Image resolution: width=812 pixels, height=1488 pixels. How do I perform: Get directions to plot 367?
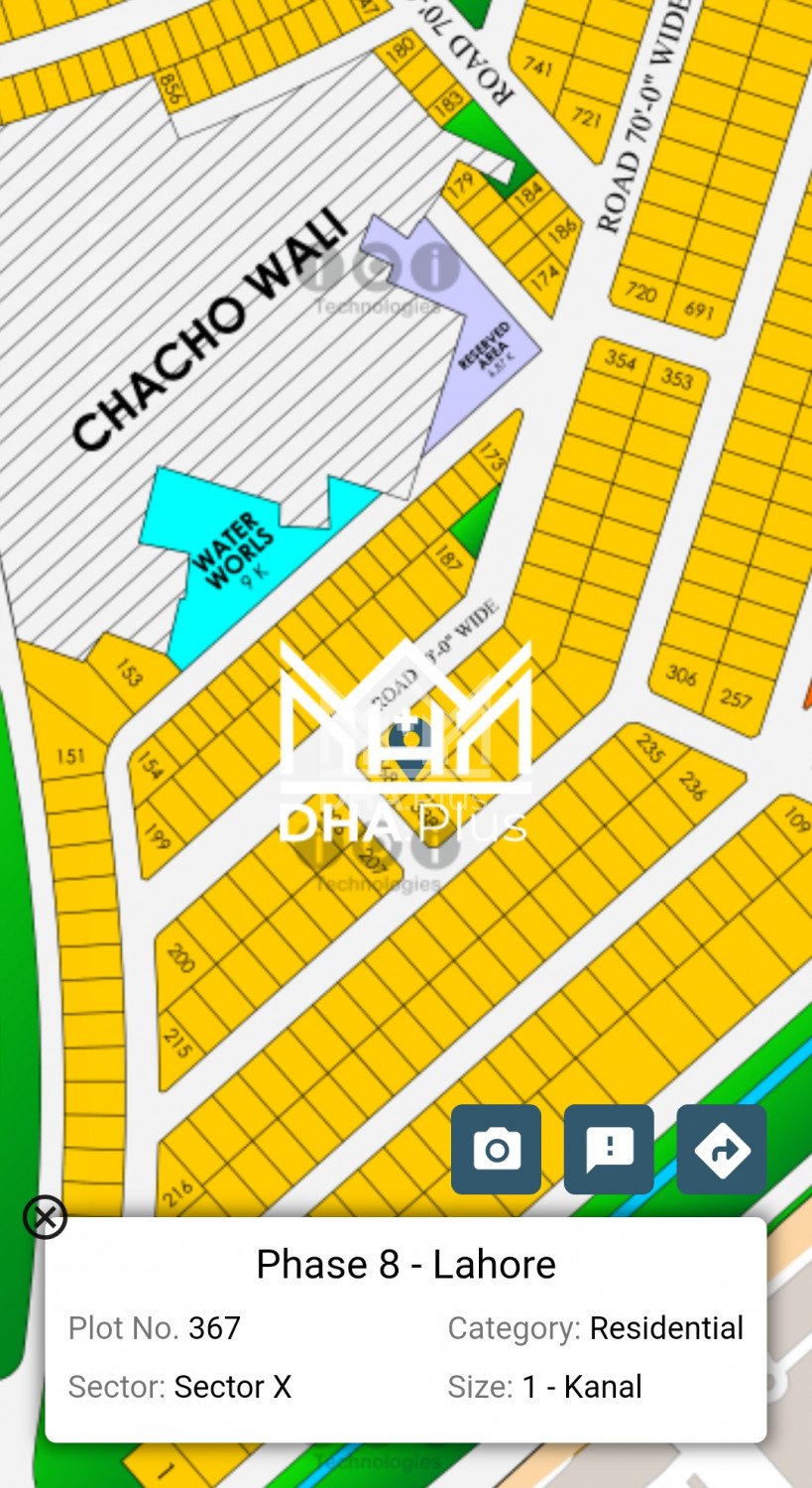[x=721, y=1149]
